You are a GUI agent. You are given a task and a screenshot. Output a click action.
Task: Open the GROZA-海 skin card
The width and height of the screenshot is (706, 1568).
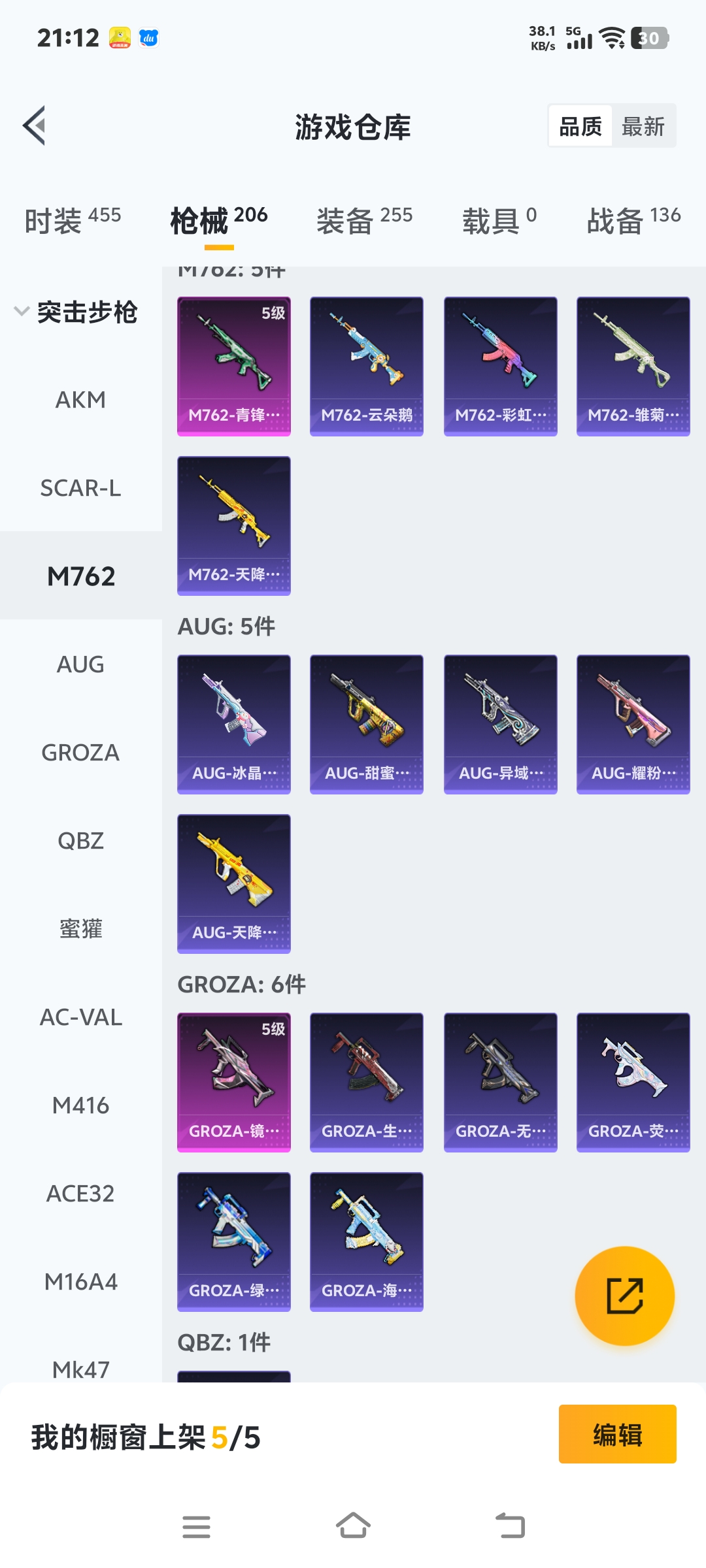pyautogui.click(x=367, y=1241)
